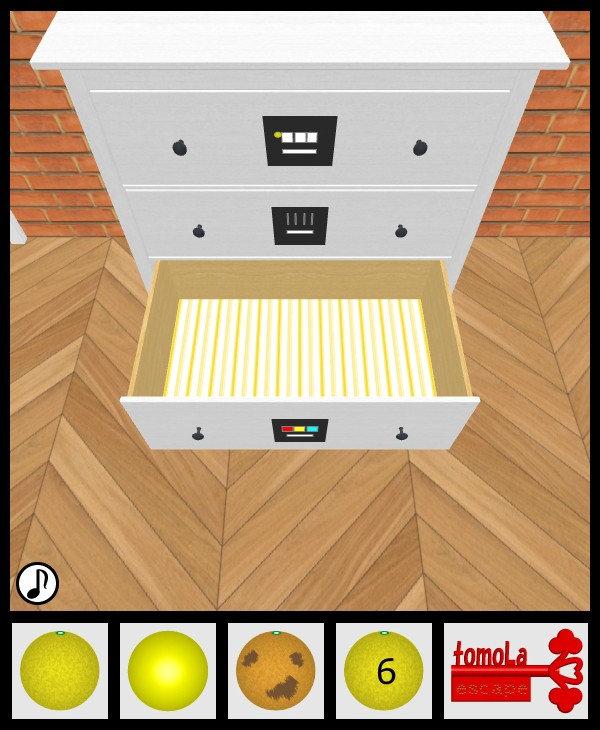Toggle the music note sound button

[37, 583]
